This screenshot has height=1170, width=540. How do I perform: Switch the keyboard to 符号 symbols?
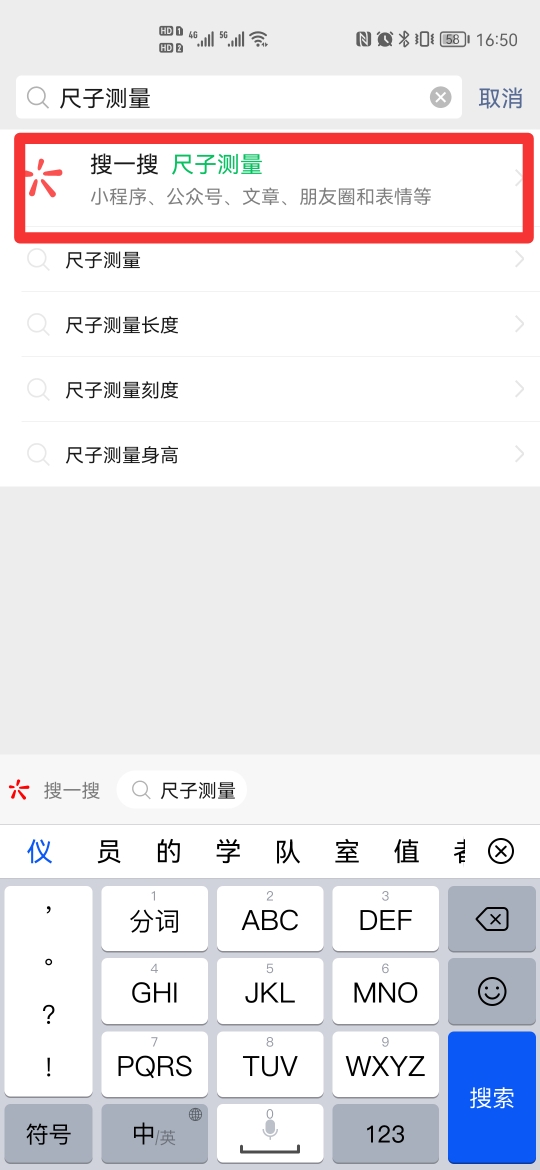pyautogui.click(x=48, y=1134)
